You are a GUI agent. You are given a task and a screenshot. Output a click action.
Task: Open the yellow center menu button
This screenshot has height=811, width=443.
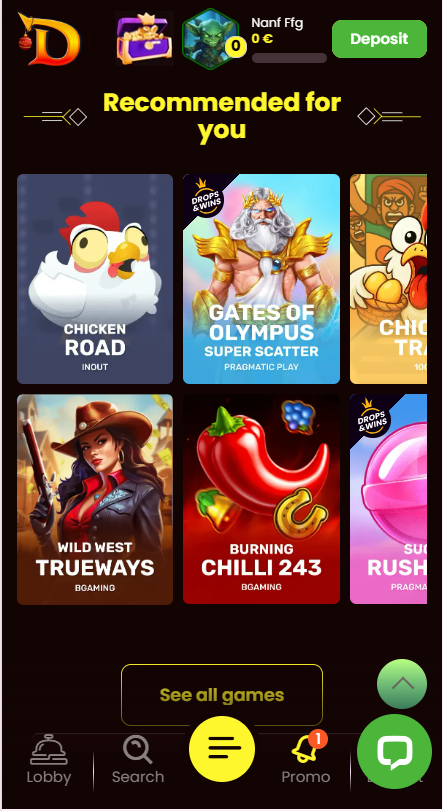[222, 748]
